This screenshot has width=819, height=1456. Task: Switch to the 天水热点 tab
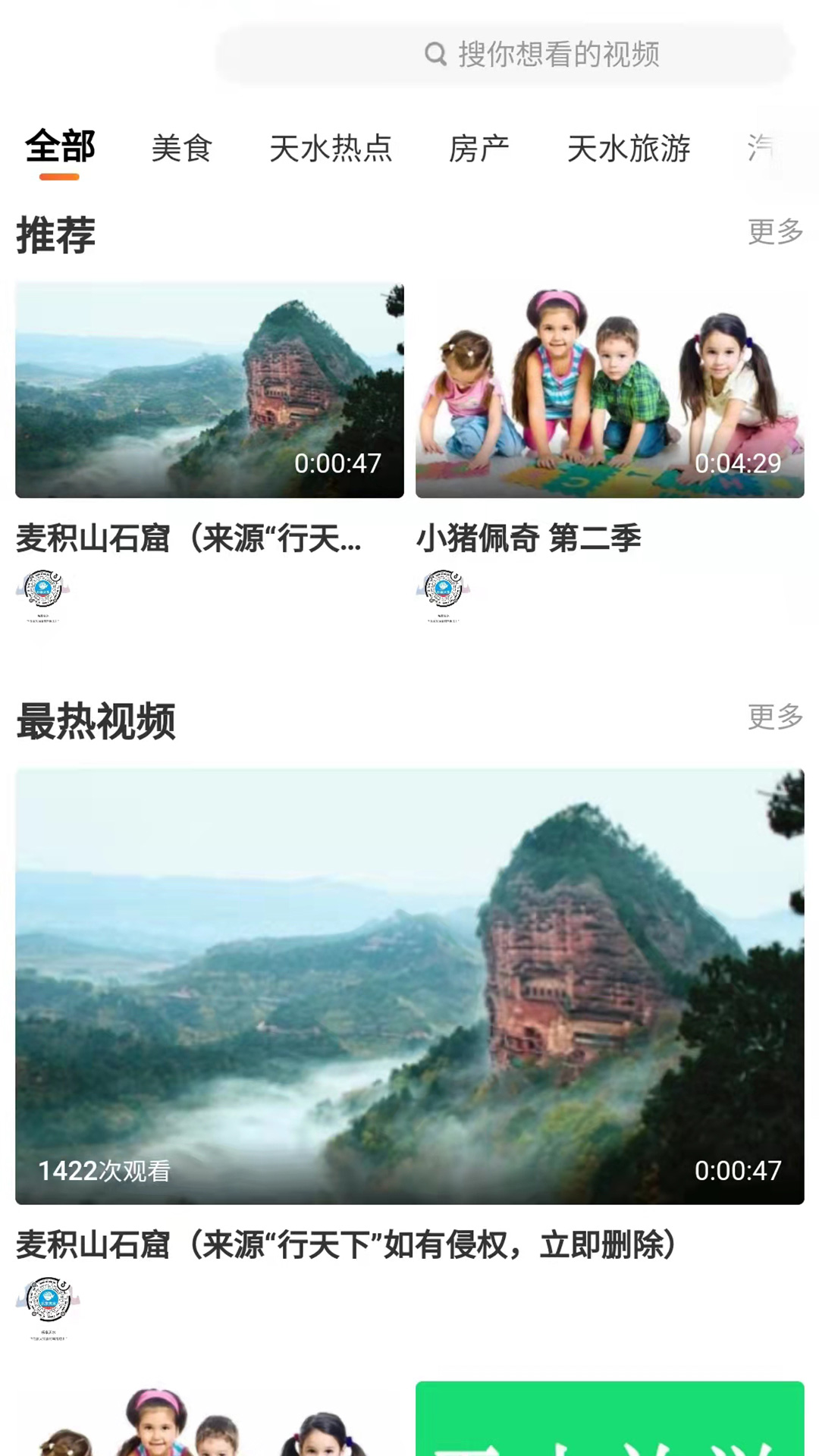pyautogui.click(x=331, y=148)
